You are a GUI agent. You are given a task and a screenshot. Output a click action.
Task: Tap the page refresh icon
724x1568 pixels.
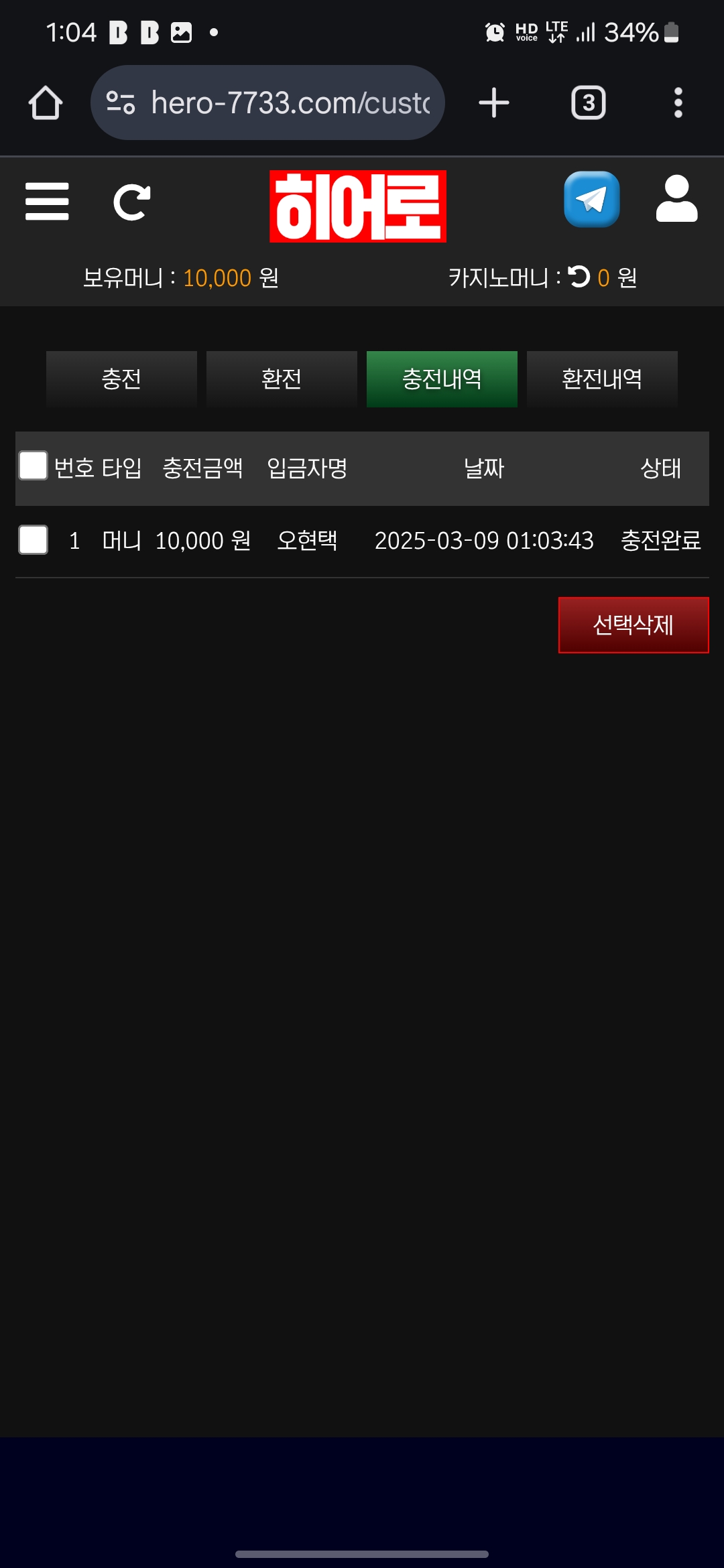131,202
